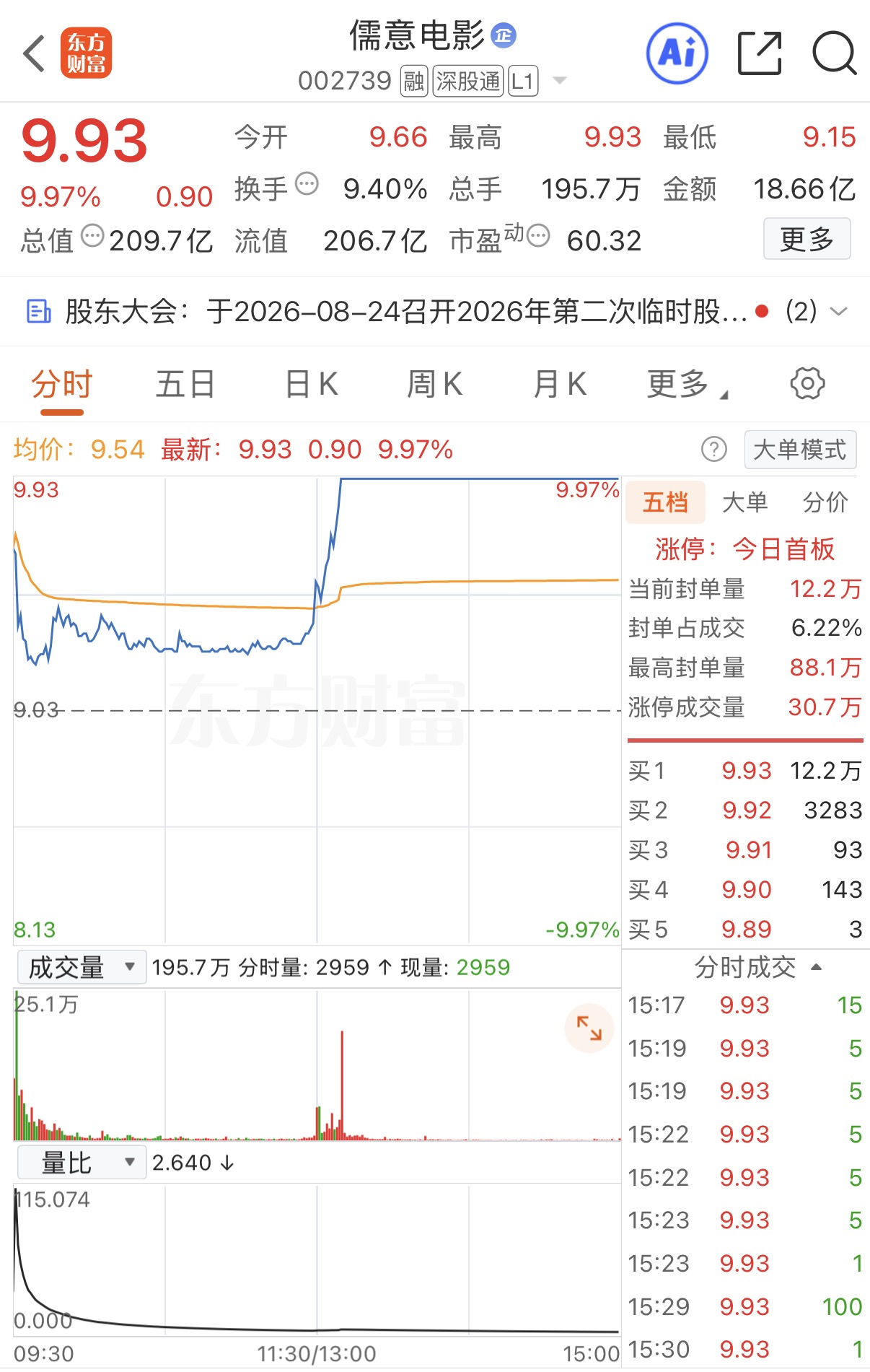
Task: Switch to the 日K chart tab
Action: [x=312, y=384]
